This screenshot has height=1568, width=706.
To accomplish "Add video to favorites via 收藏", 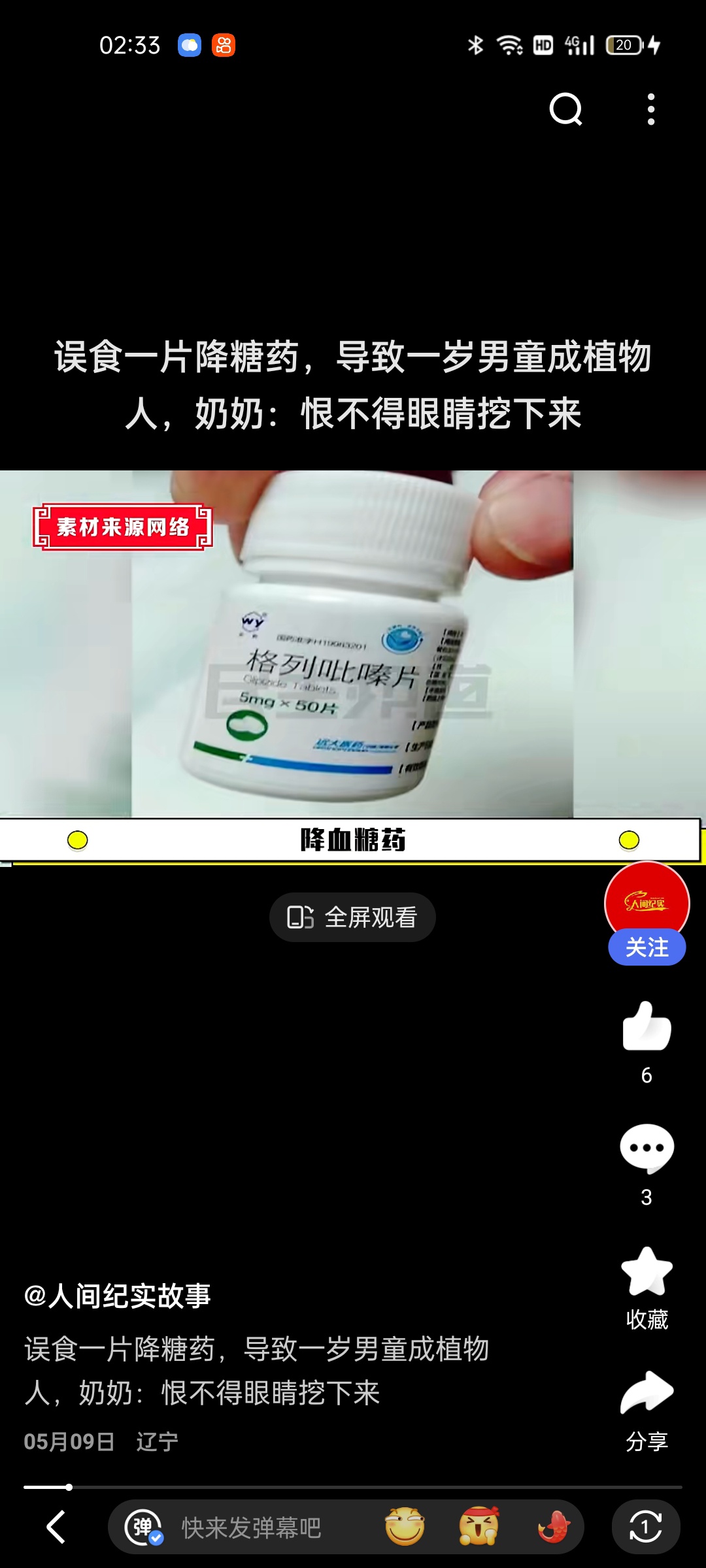I will click(x=647, y=1271).
